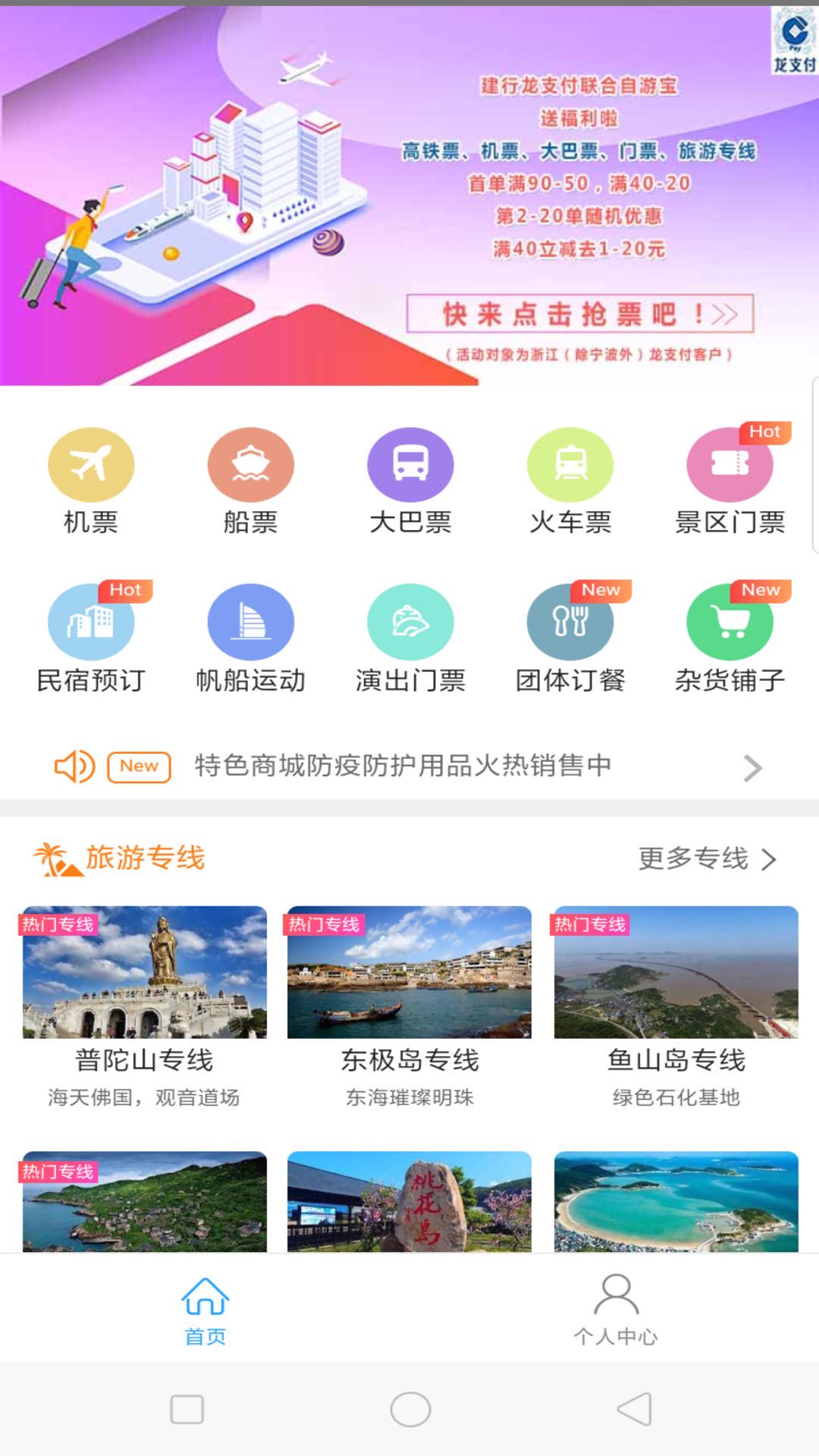Tap the 鱼山岛专线 hot route badge

click(593, 924)
